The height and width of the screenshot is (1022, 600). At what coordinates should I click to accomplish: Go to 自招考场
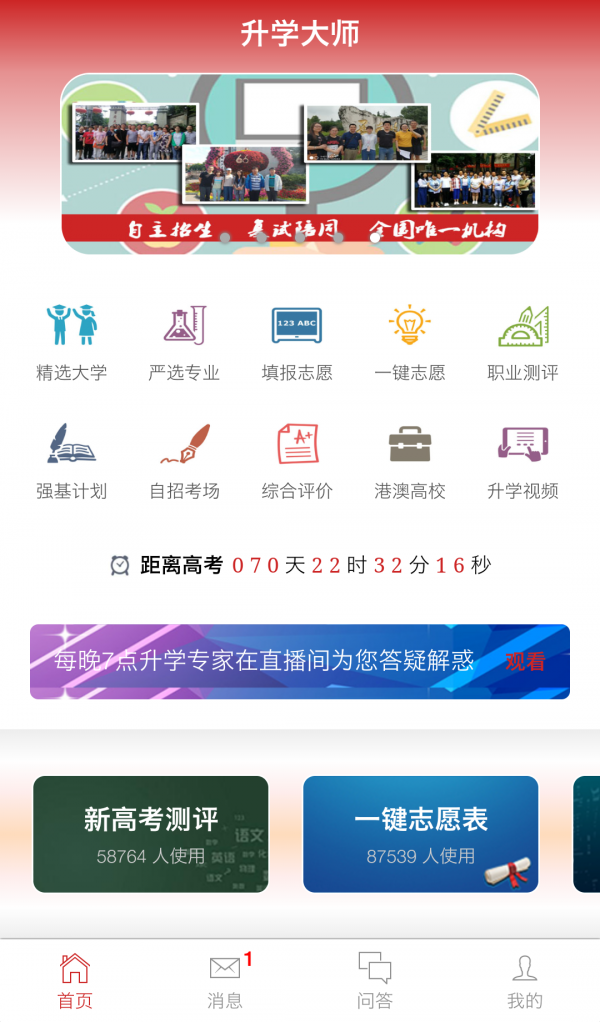[x=184, y=461]
